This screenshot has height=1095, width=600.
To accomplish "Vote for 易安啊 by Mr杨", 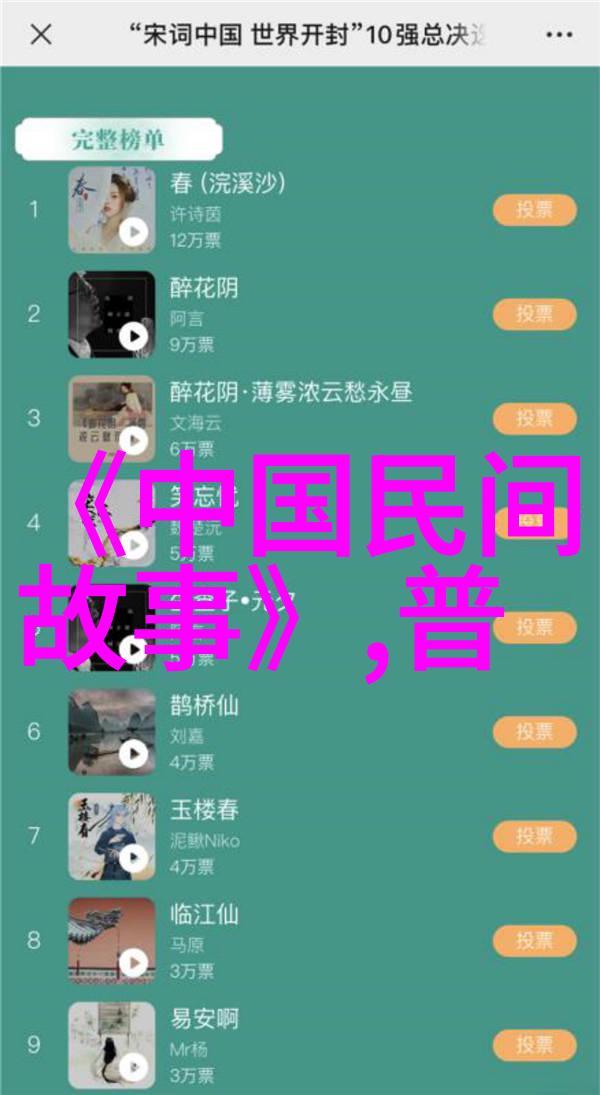I will click(534, 1044).
